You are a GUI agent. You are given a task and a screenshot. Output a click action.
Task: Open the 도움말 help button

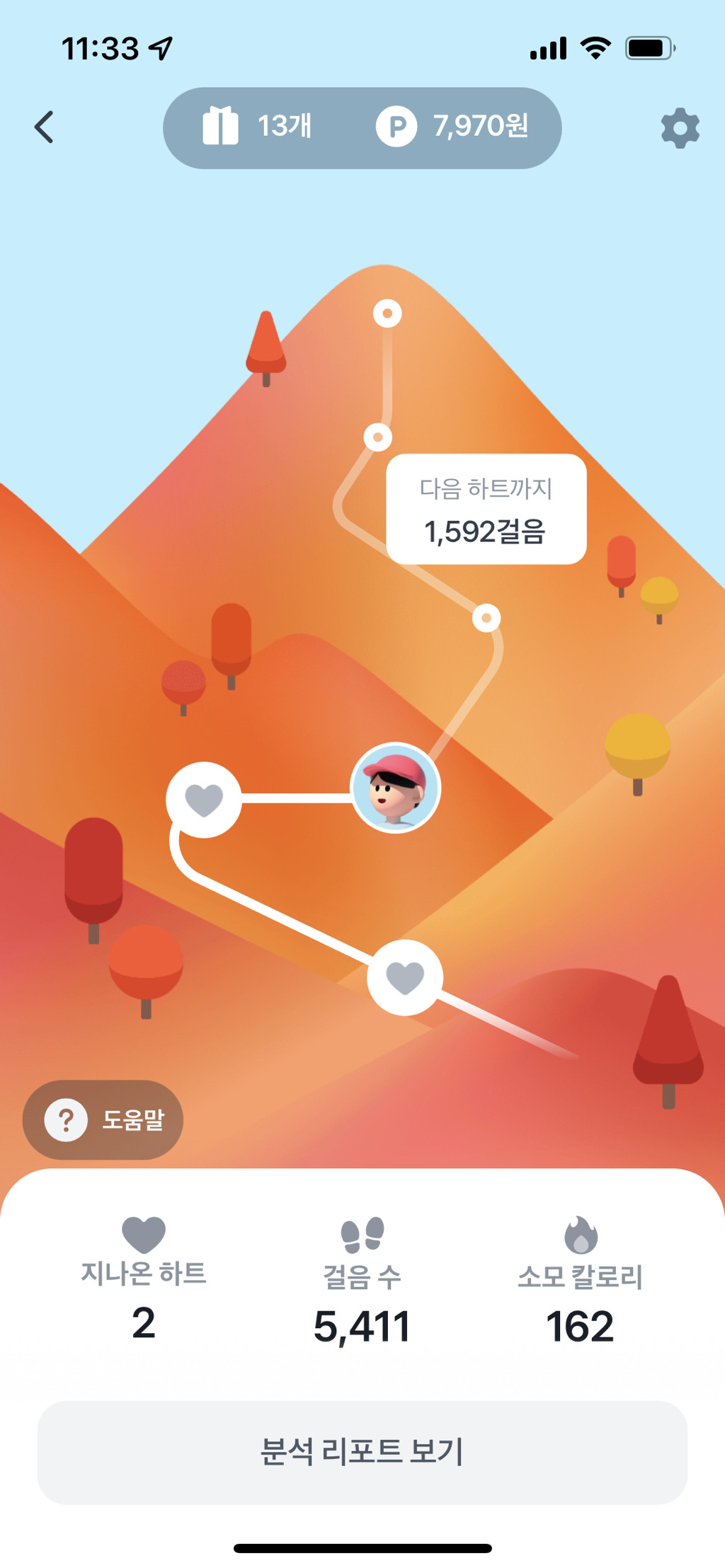coord(103,1119)
